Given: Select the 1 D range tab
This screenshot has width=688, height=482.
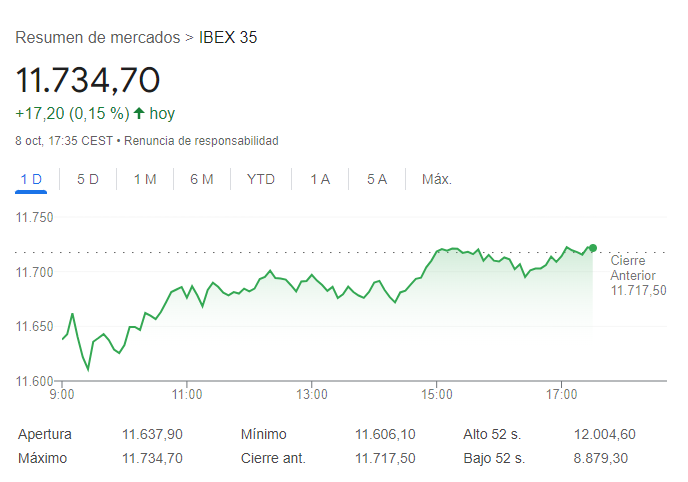Looking at the screenshot, I should tap(31, 179).
